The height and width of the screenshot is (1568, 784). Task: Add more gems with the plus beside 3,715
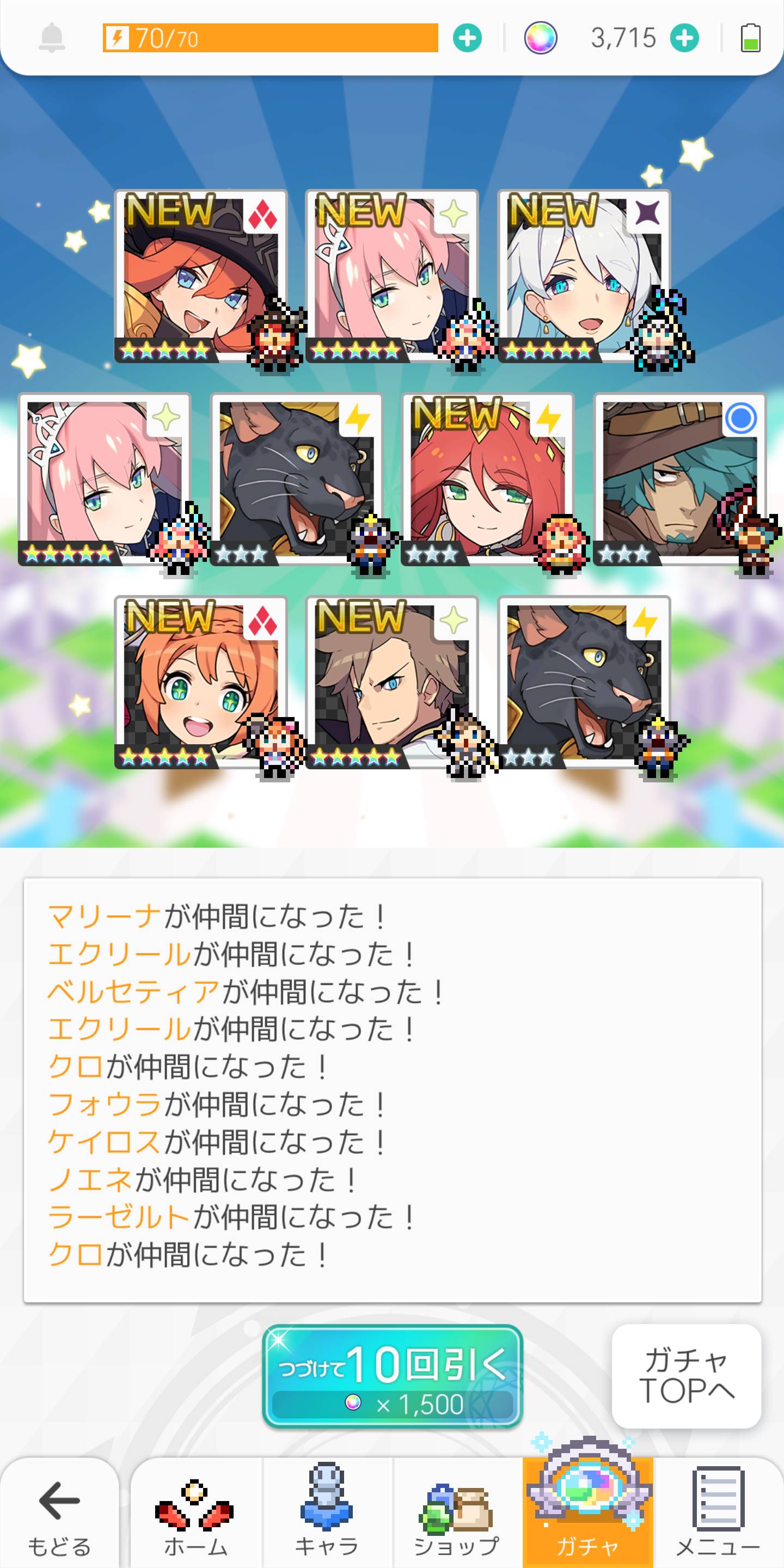tap(684, 38)
